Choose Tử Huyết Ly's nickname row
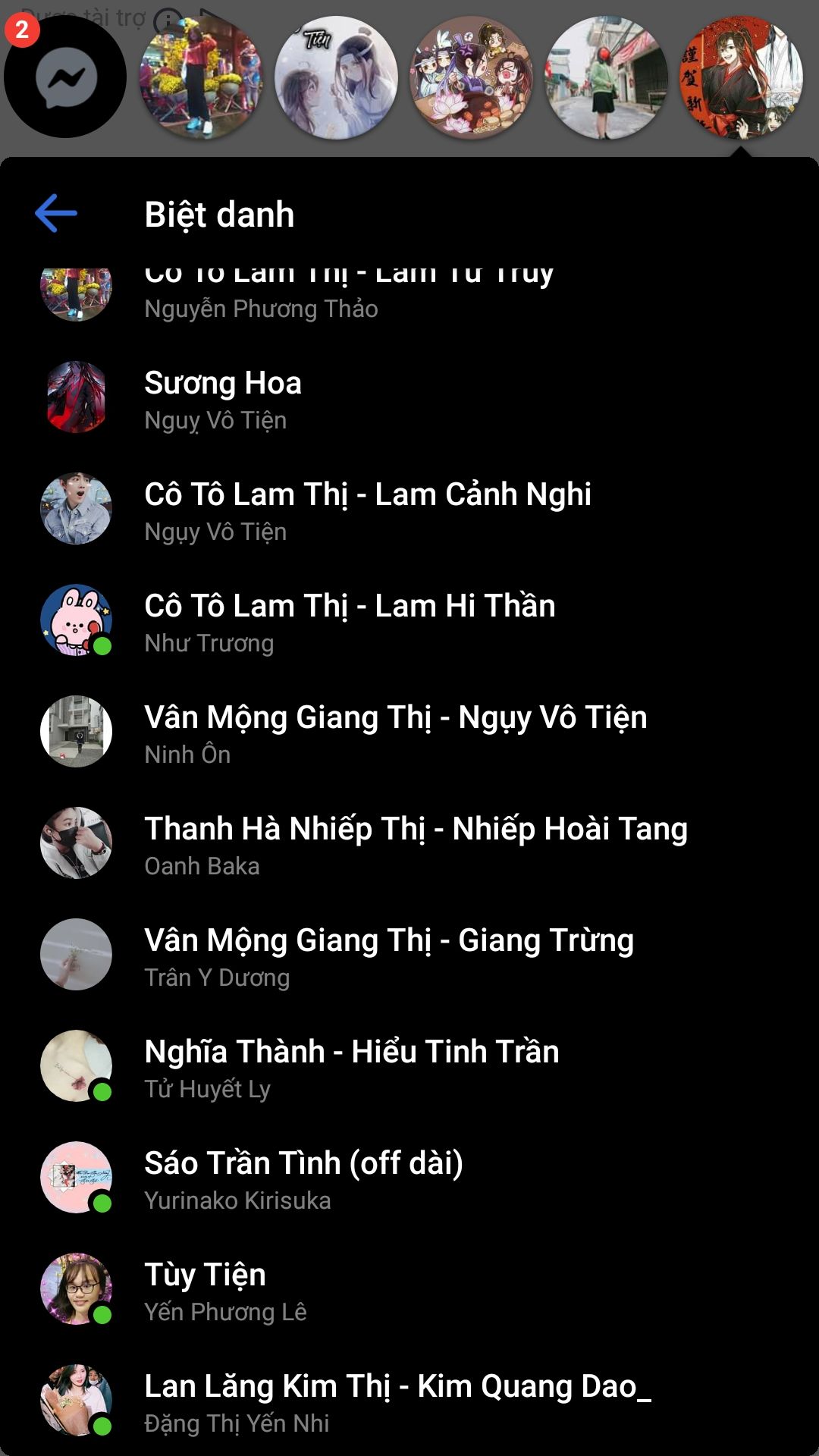Image resolution: width=819 pixels, height=1456 pixels. point(409,1068)
